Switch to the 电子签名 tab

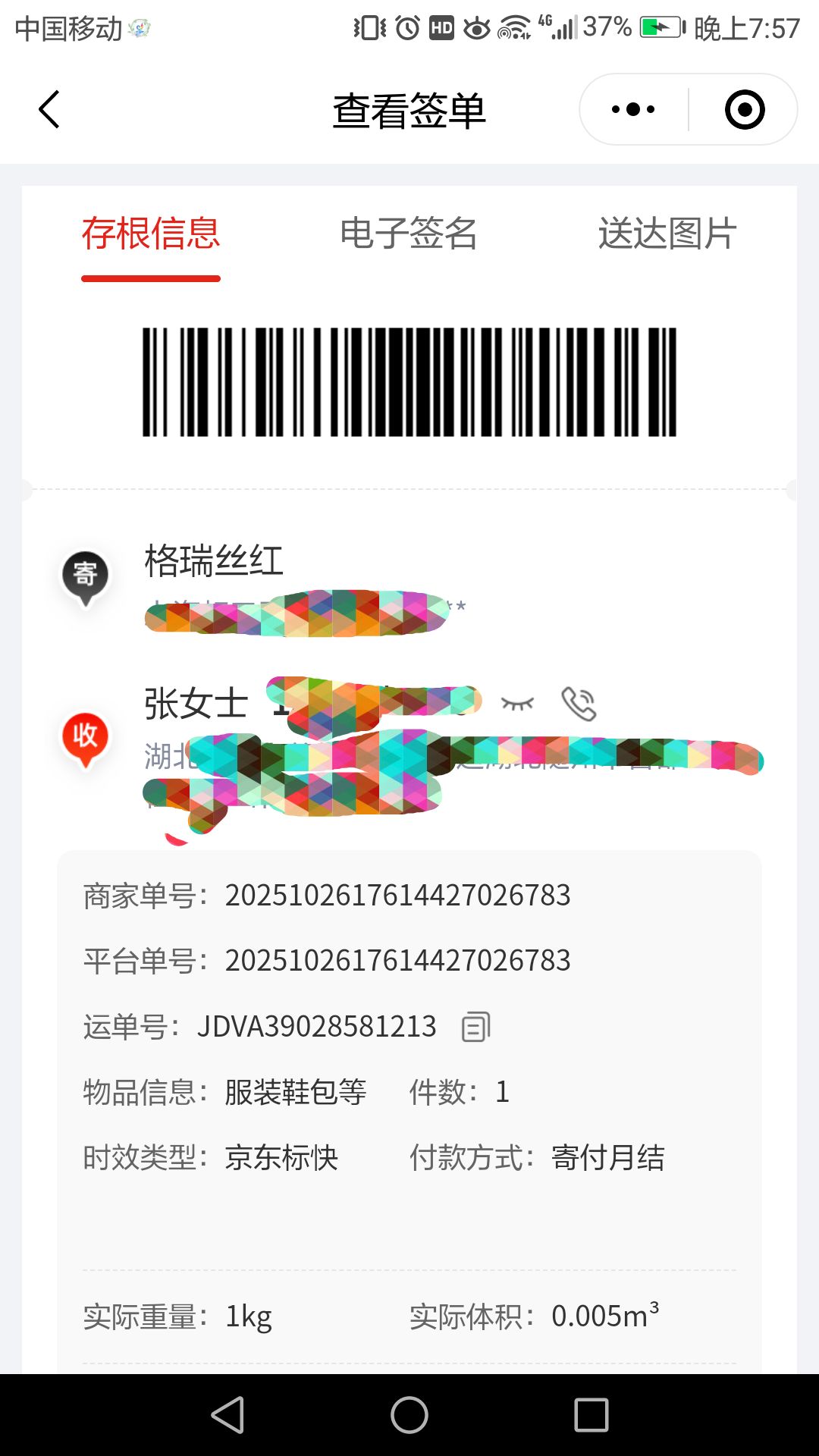(x=408, y=234)
